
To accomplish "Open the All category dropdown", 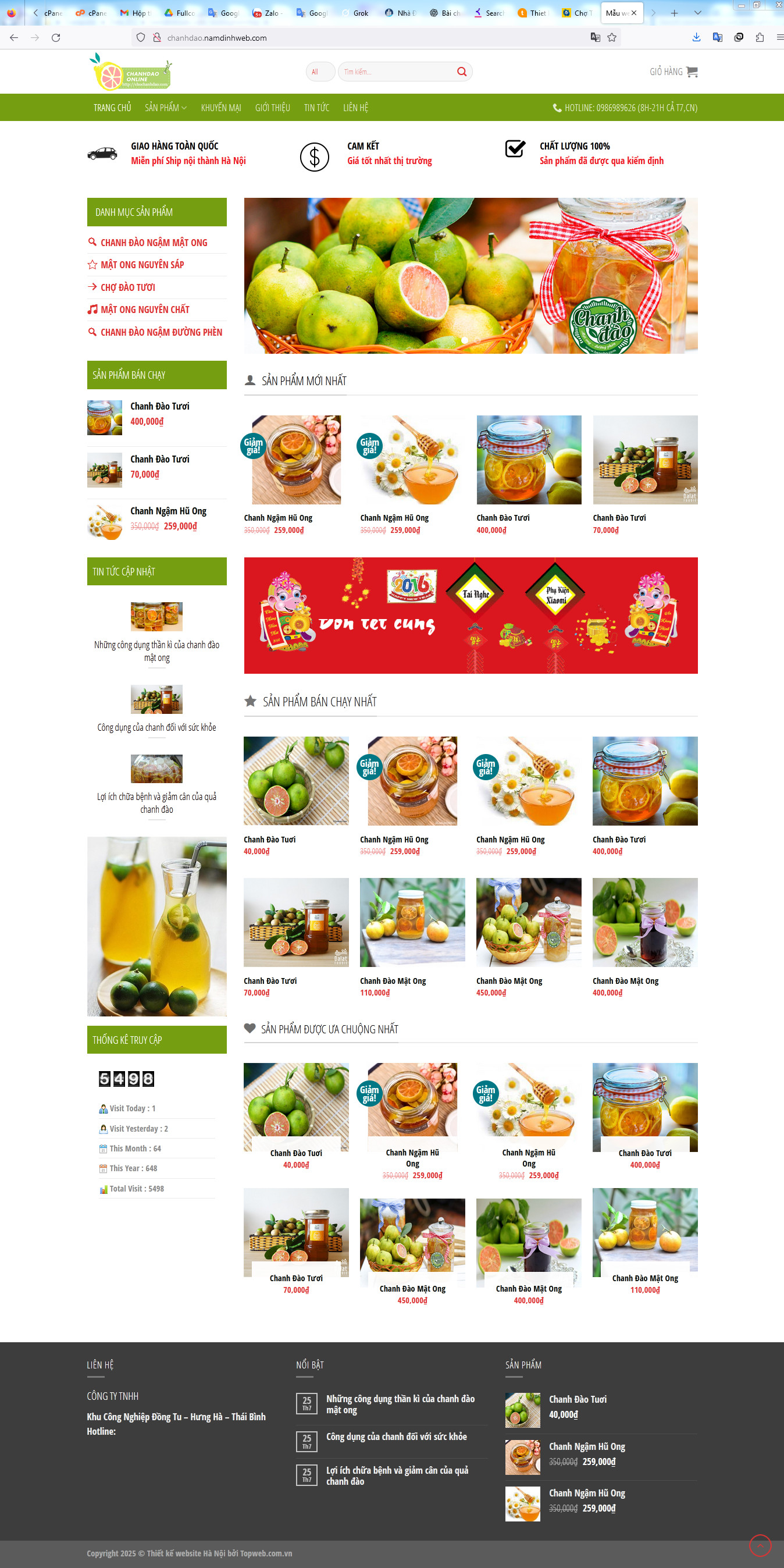I will [x=320, y=72].
